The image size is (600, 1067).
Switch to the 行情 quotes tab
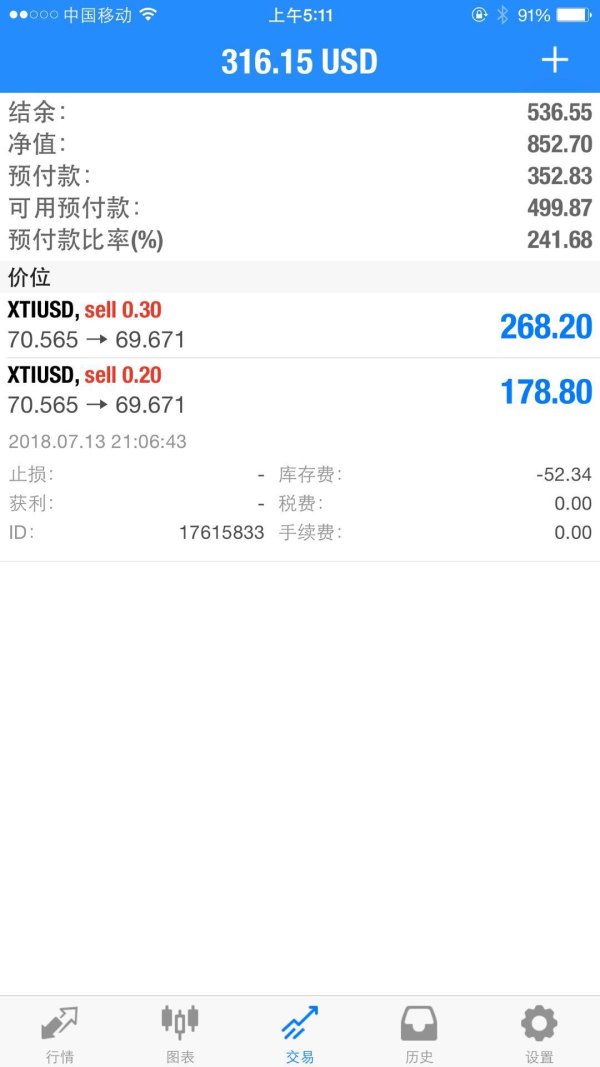(x=60, y=1032)
